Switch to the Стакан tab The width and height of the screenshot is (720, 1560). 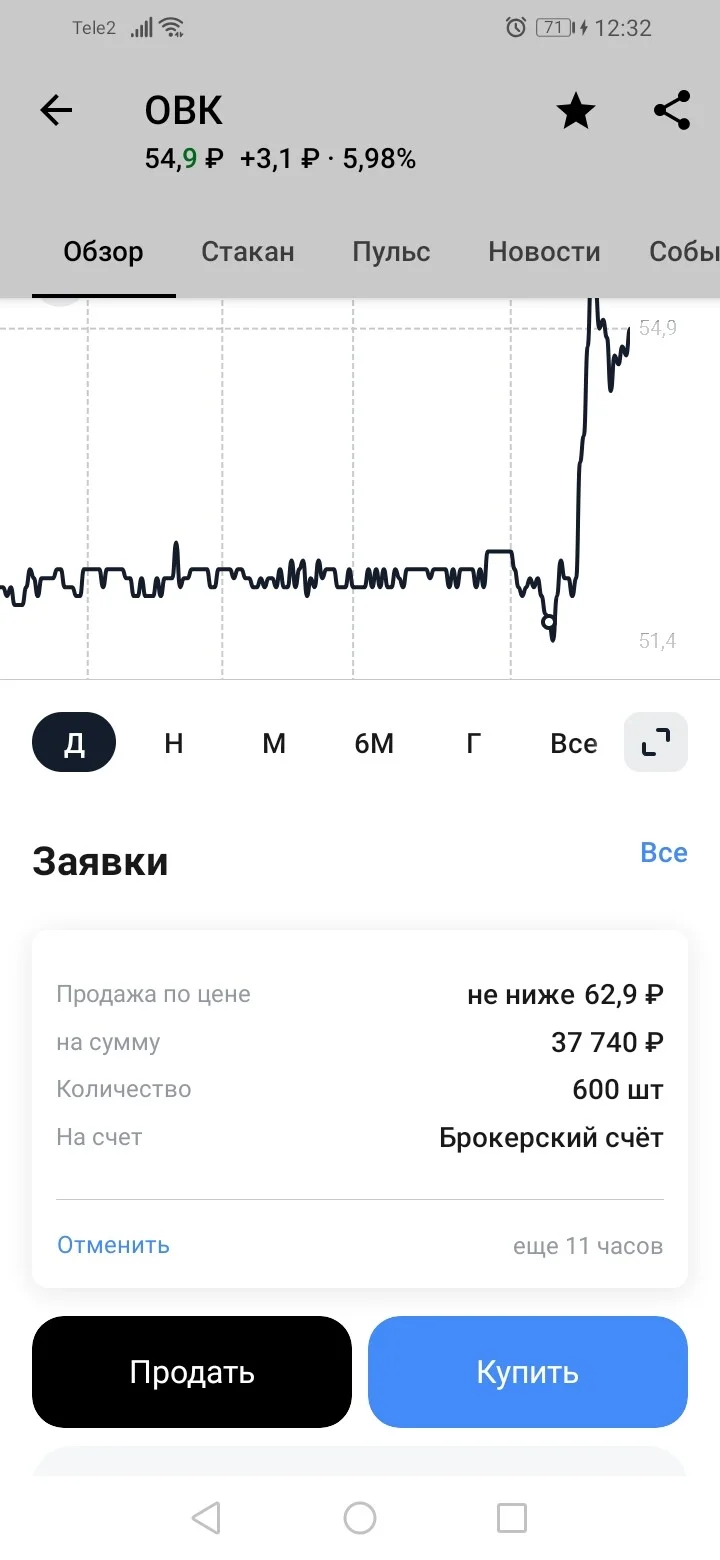pos(248,252)
